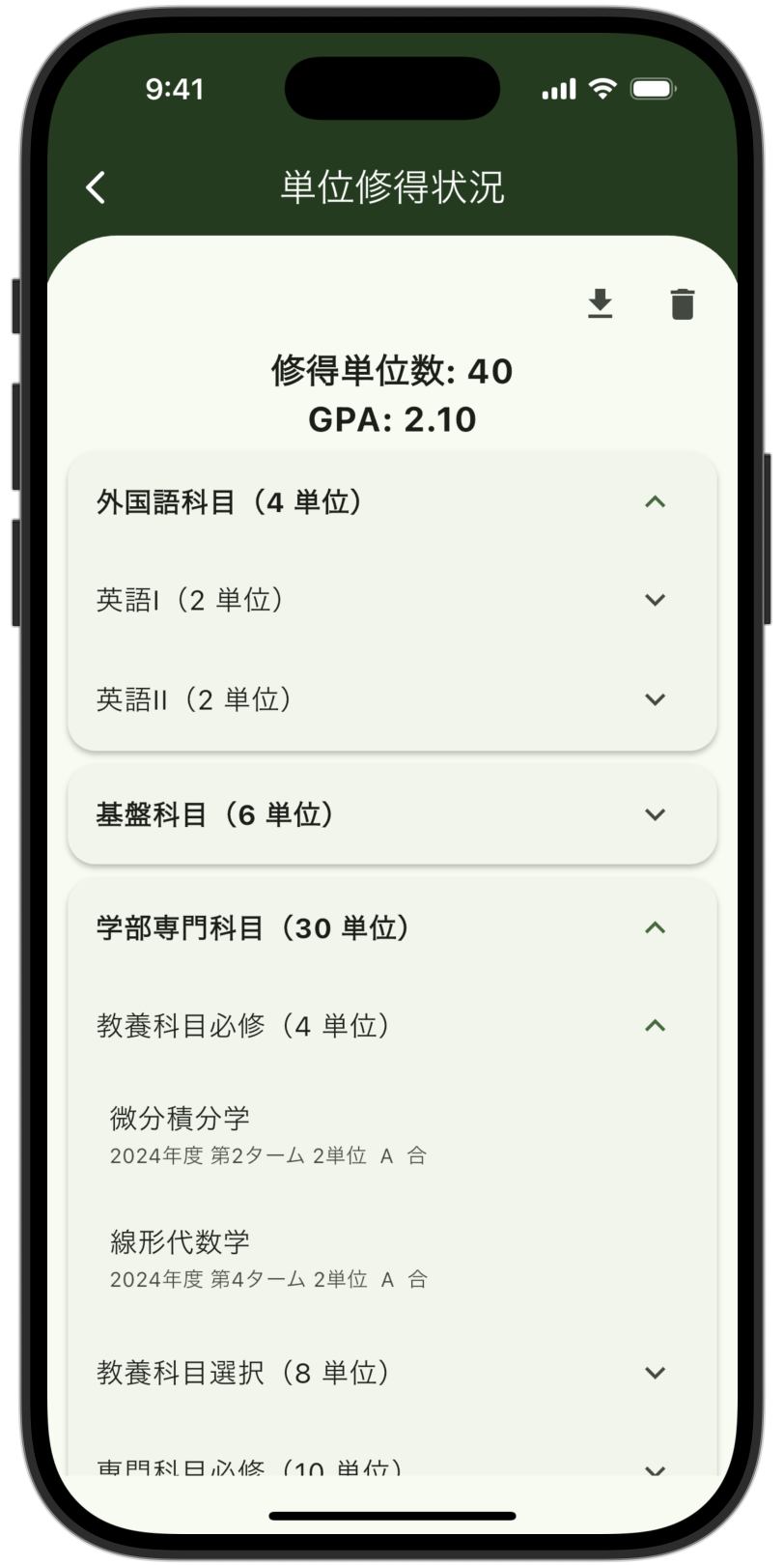Collapse the 教養科目必修 subsection

point(392,1026)
